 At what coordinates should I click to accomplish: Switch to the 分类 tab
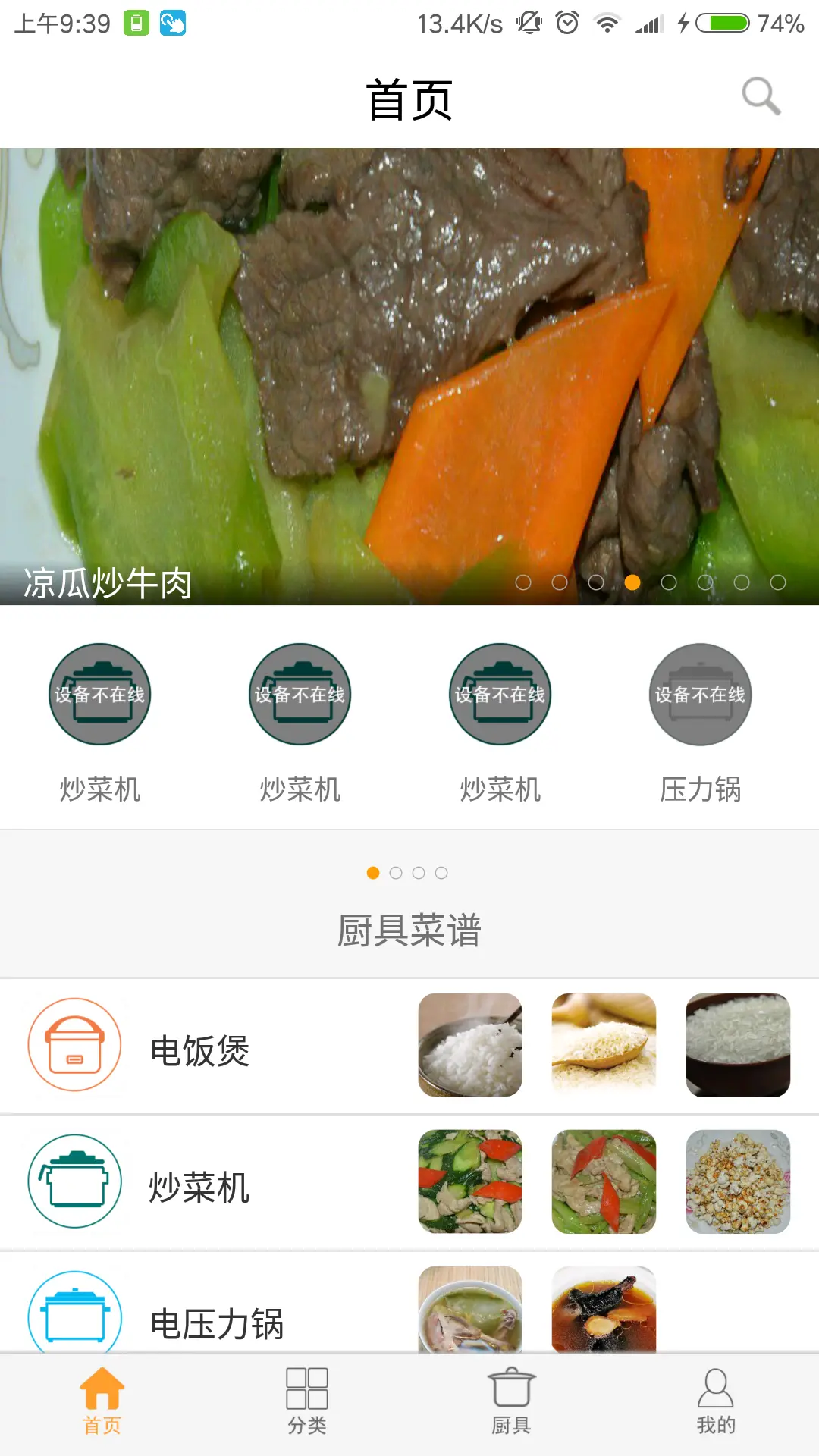pyautogui.click(x=307, y=1401)
